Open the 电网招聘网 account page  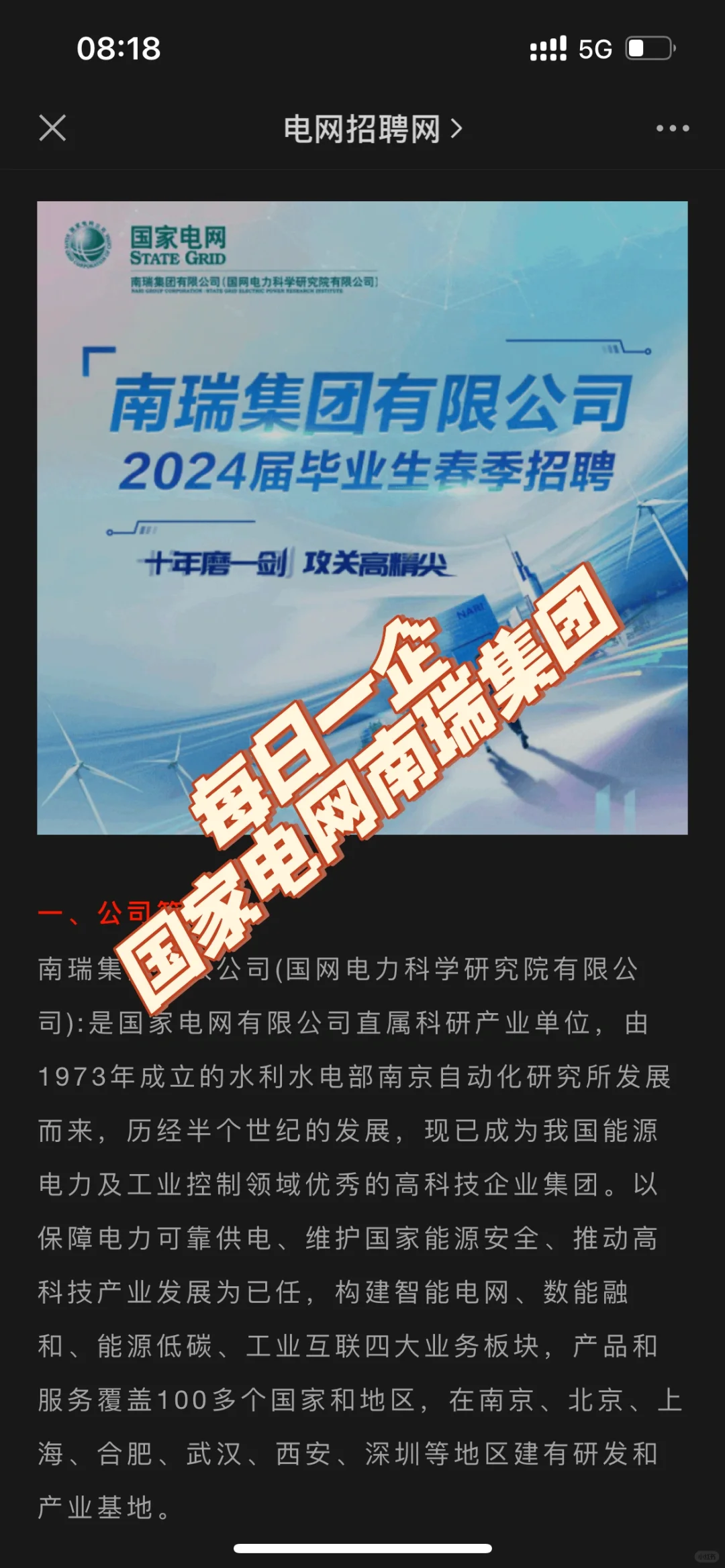point(373,129)
